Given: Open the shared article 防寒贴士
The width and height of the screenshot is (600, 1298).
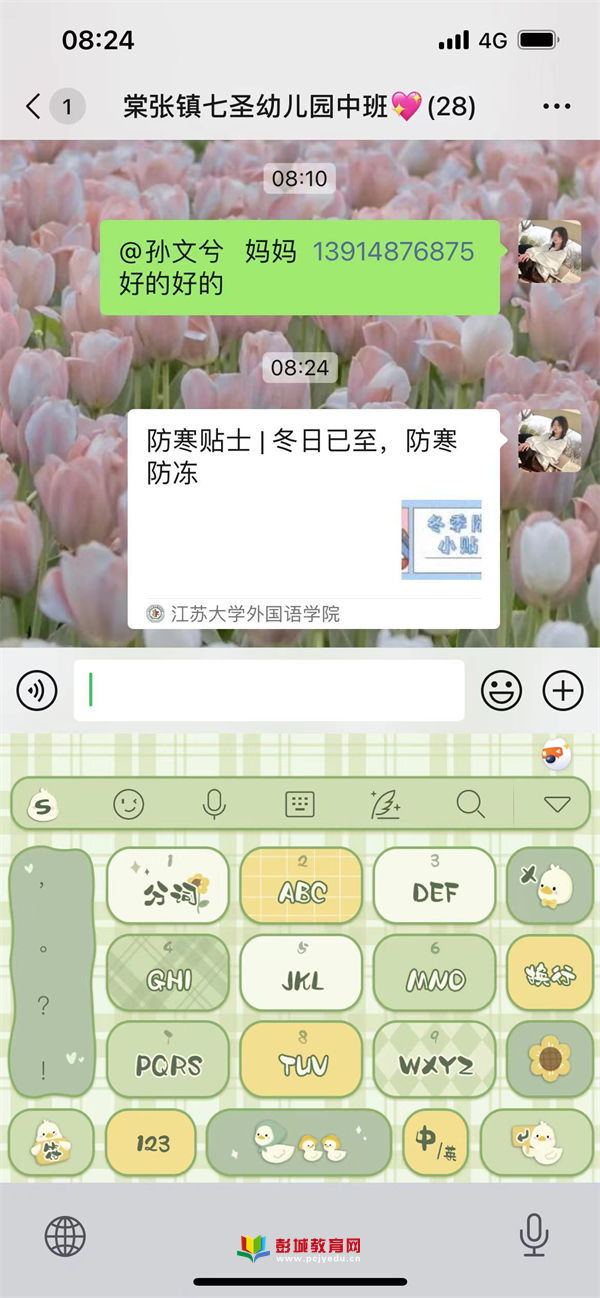Looking at the screenshot, I should point(313,518).
